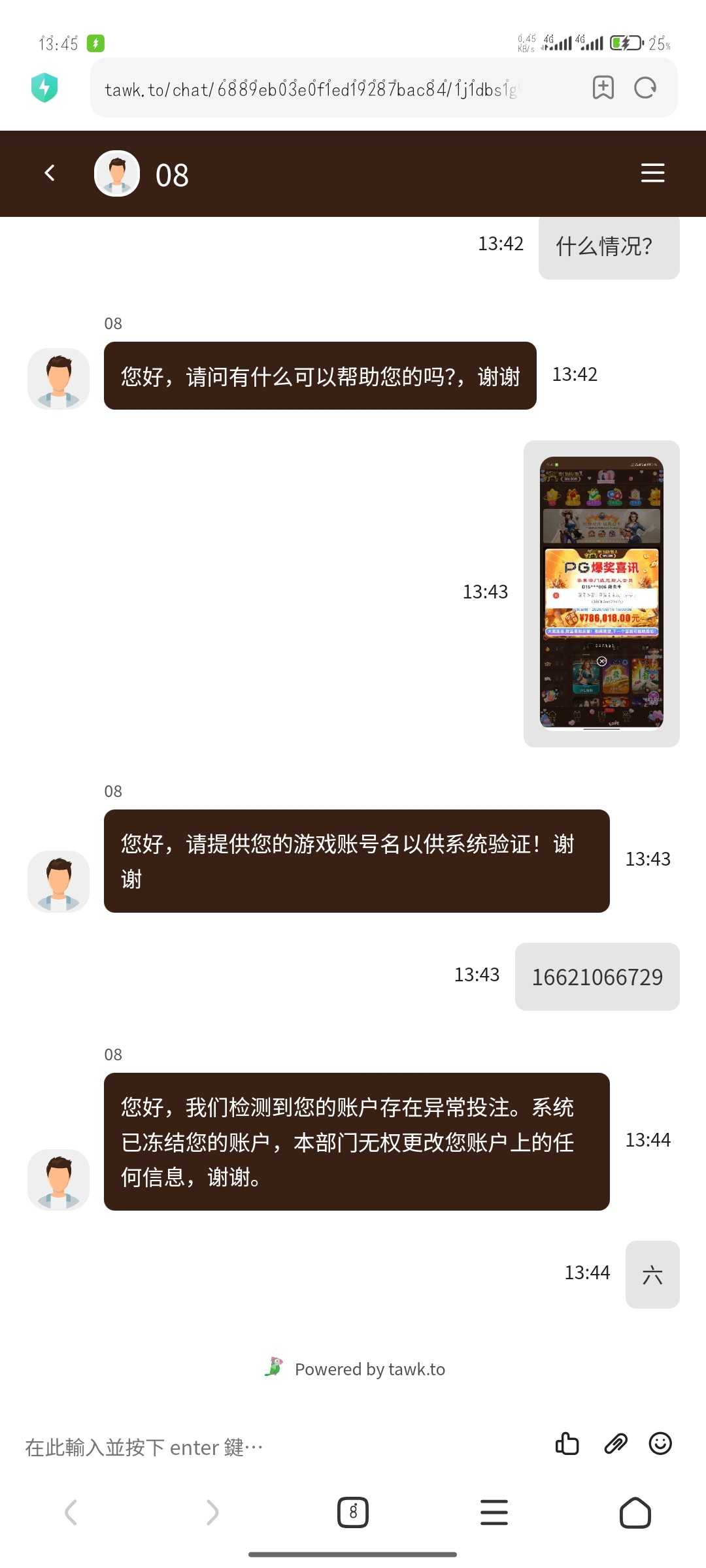706x1568 pixels.
Task: Go back from the 08 chat
Action: click(50, 173)
